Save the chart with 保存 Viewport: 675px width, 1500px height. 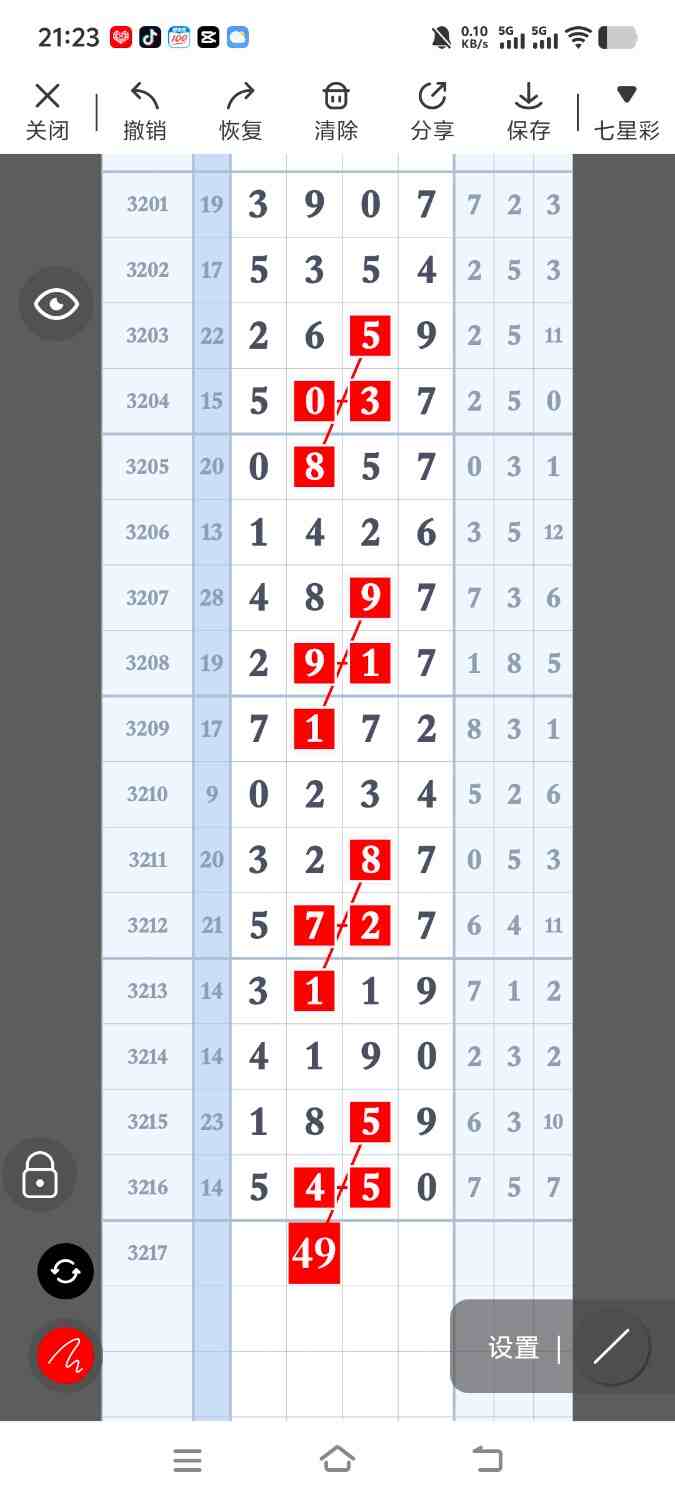coord(528,111)
